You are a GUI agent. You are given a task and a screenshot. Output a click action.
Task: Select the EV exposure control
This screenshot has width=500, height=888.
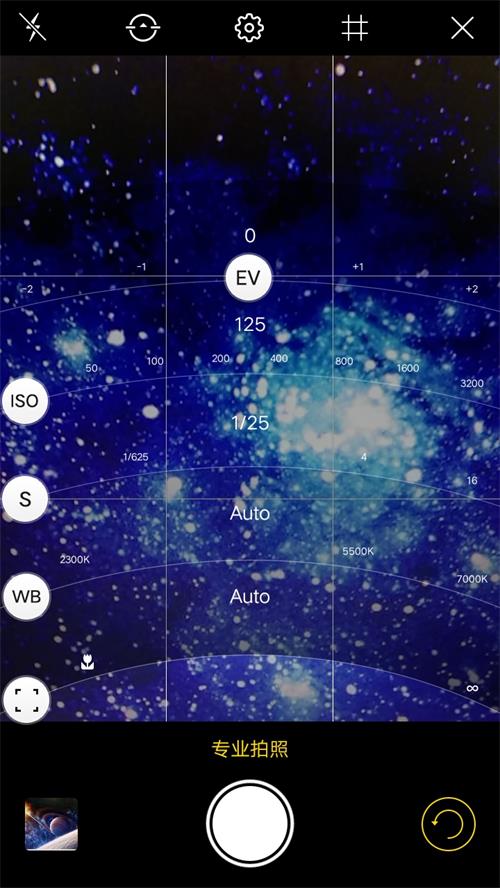click(x=249, y=278)
